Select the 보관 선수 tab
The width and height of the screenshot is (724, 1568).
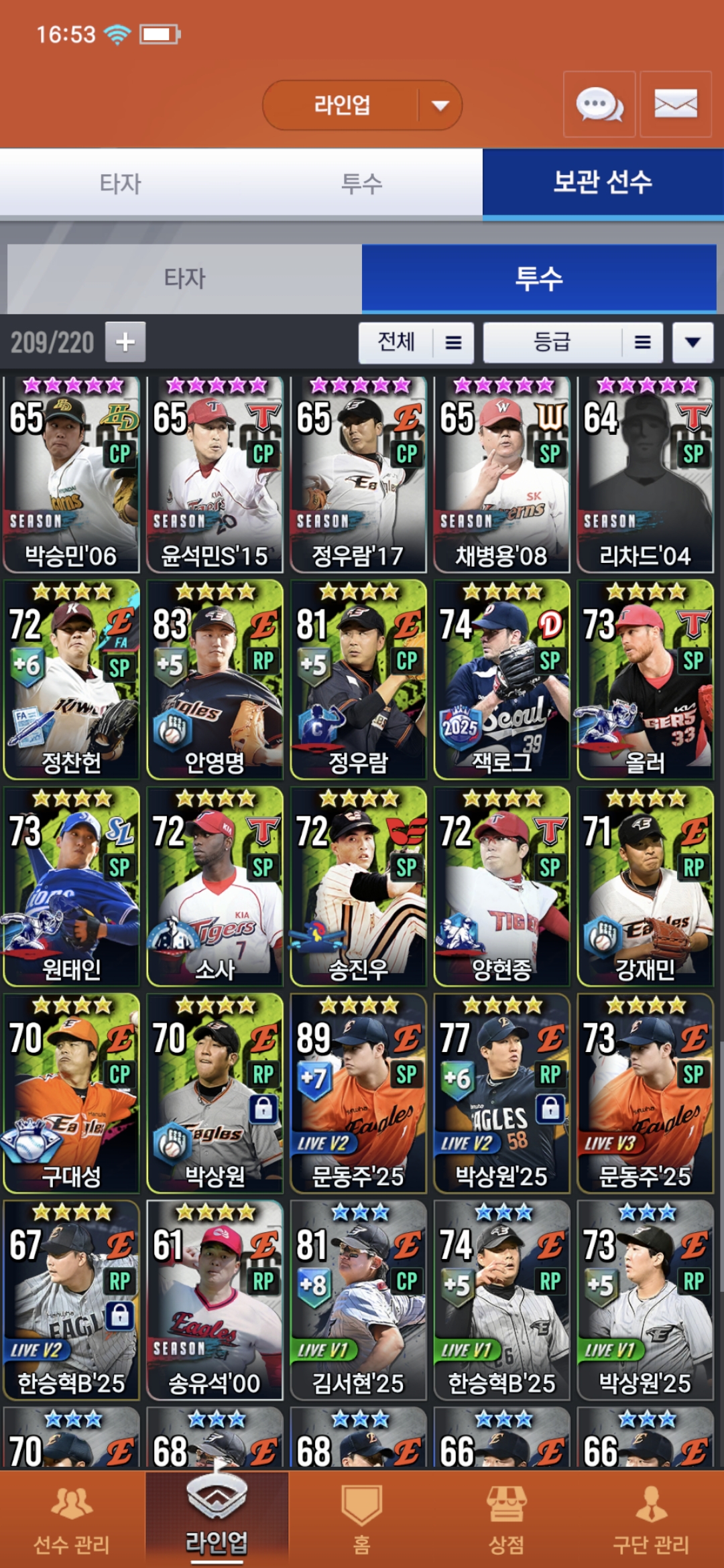coord(603,183)
